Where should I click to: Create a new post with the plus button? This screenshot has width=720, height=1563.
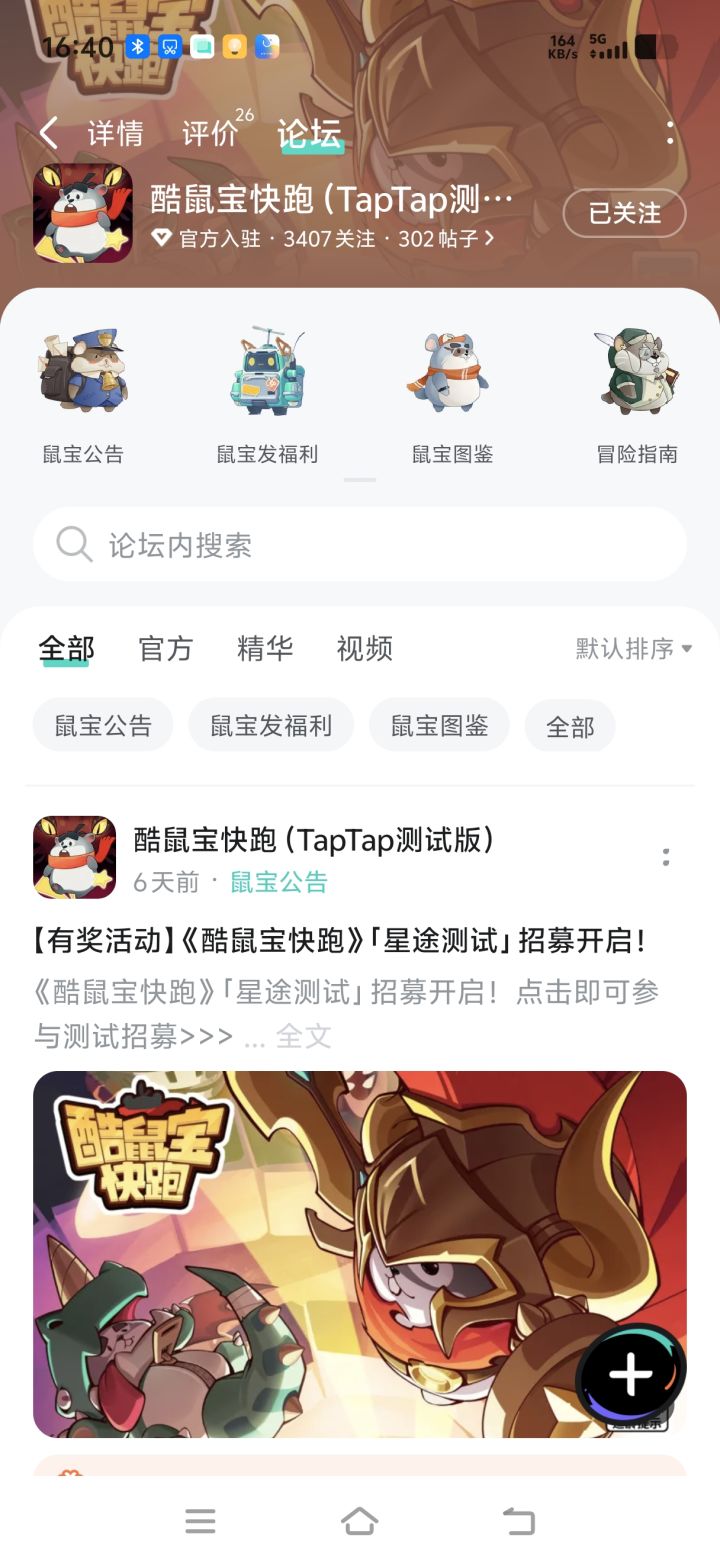coord(631,1376)
